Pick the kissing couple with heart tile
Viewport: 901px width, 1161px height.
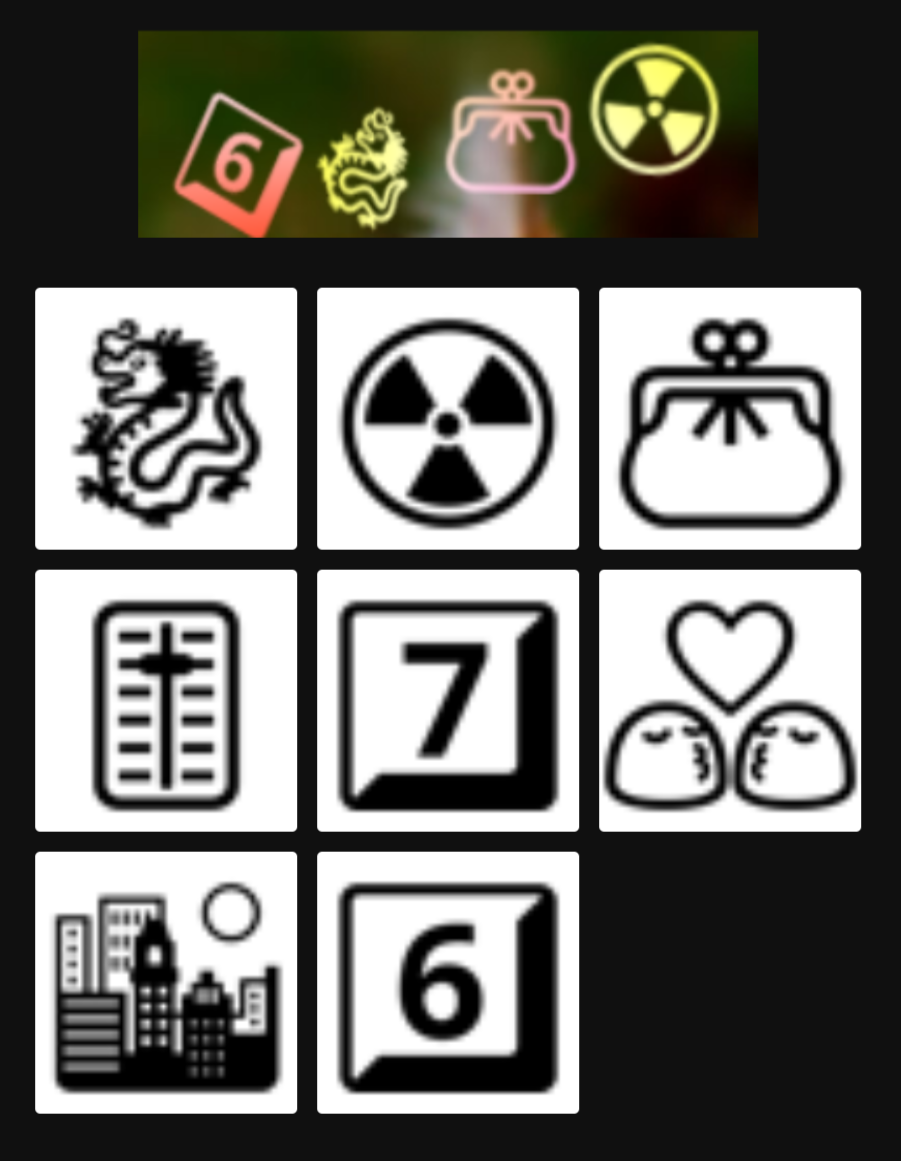[730, 700]
